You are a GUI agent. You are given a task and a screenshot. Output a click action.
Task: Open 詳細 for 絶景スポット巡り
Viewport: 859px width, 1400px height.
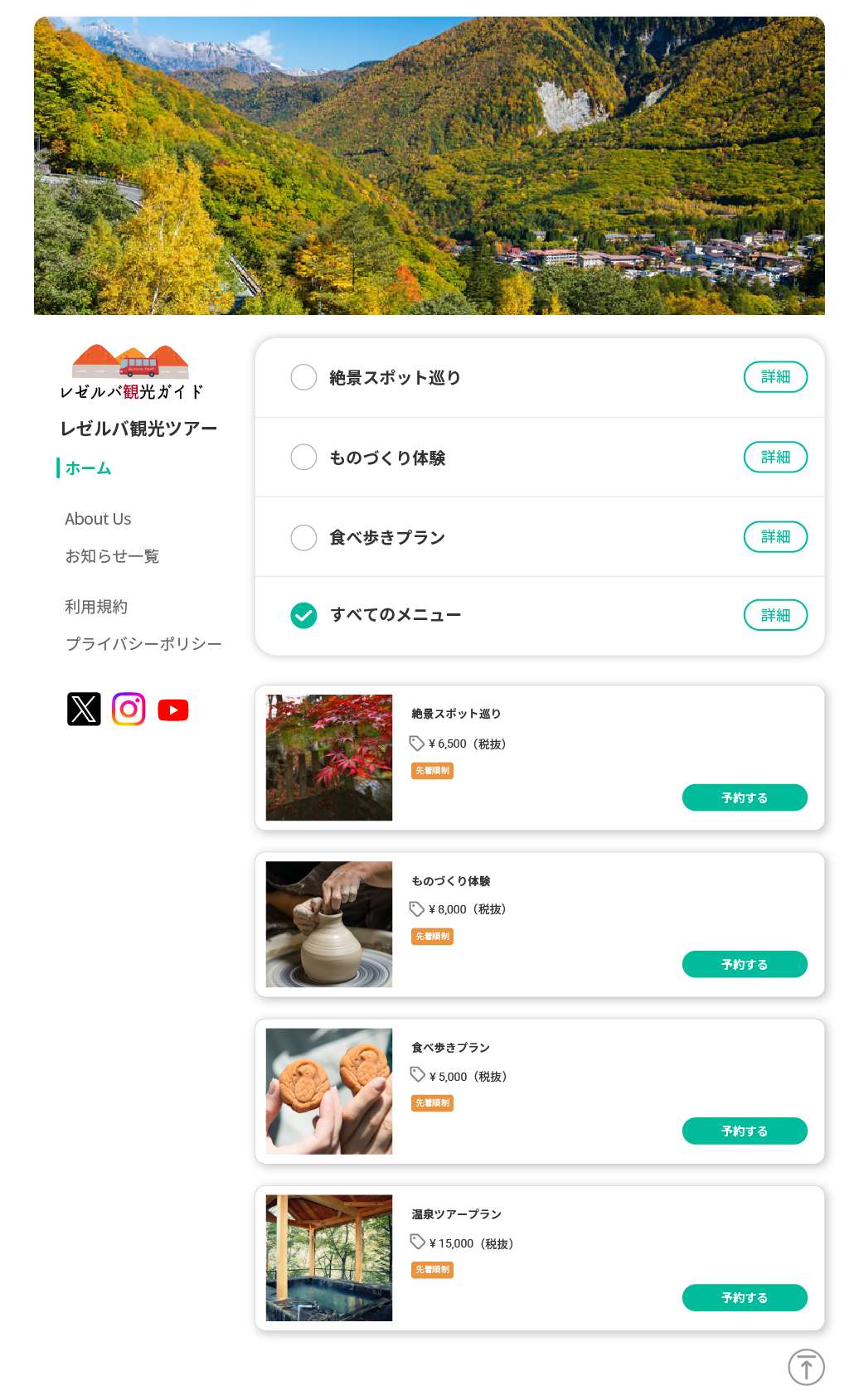coord(775,377)
